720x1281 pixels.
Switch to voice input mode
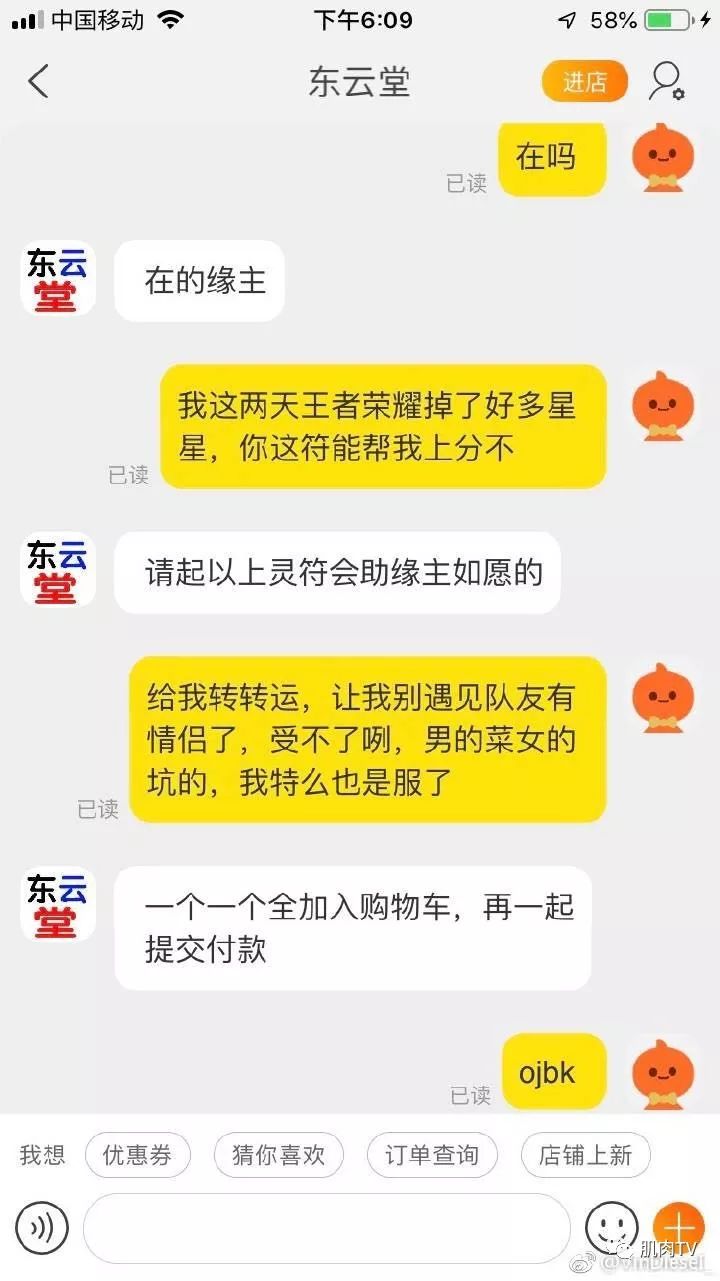[x=42, y=1227]
